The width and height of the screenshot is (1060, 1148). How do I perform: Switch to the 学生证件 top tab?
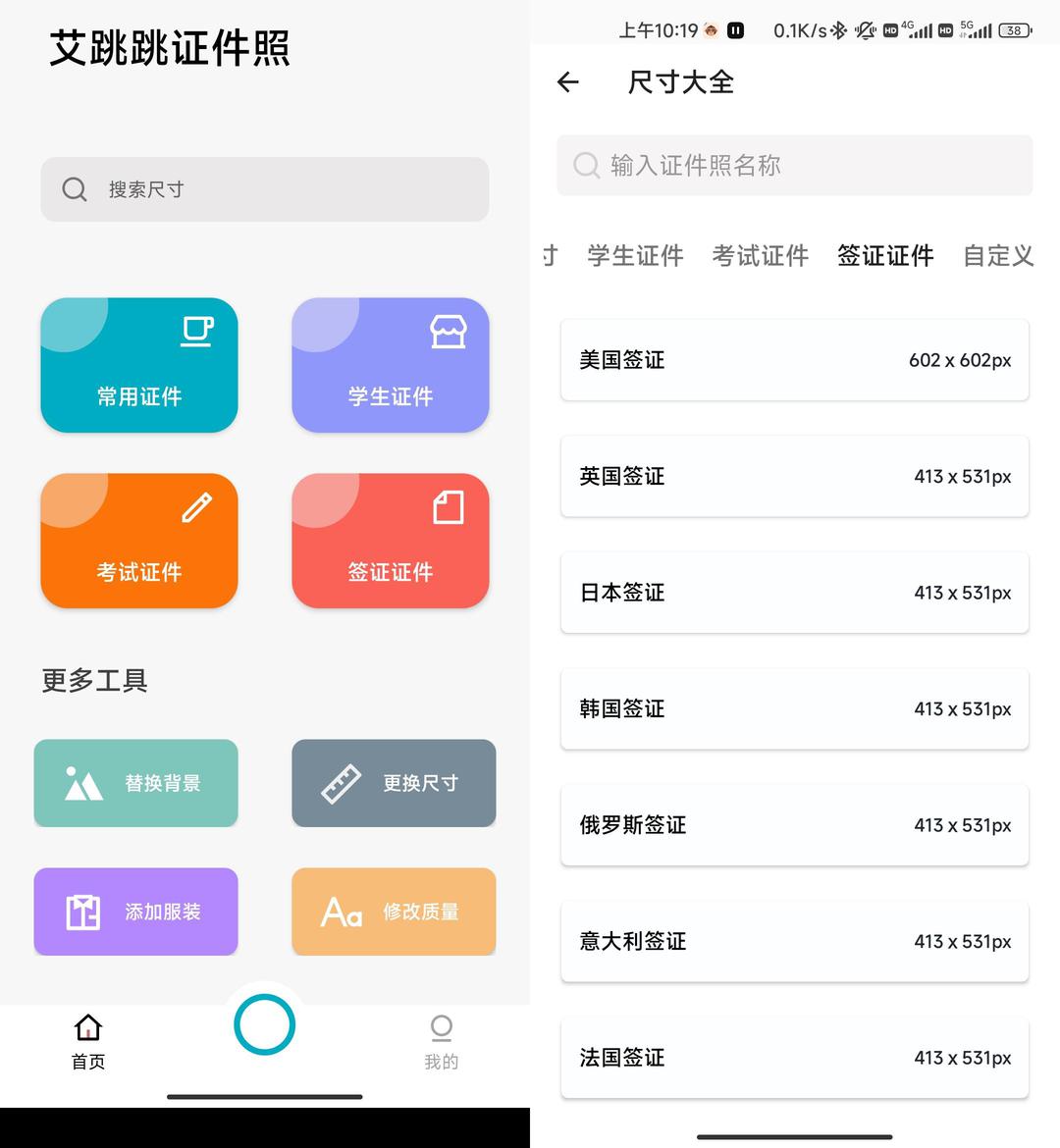(x=635, y=255)
